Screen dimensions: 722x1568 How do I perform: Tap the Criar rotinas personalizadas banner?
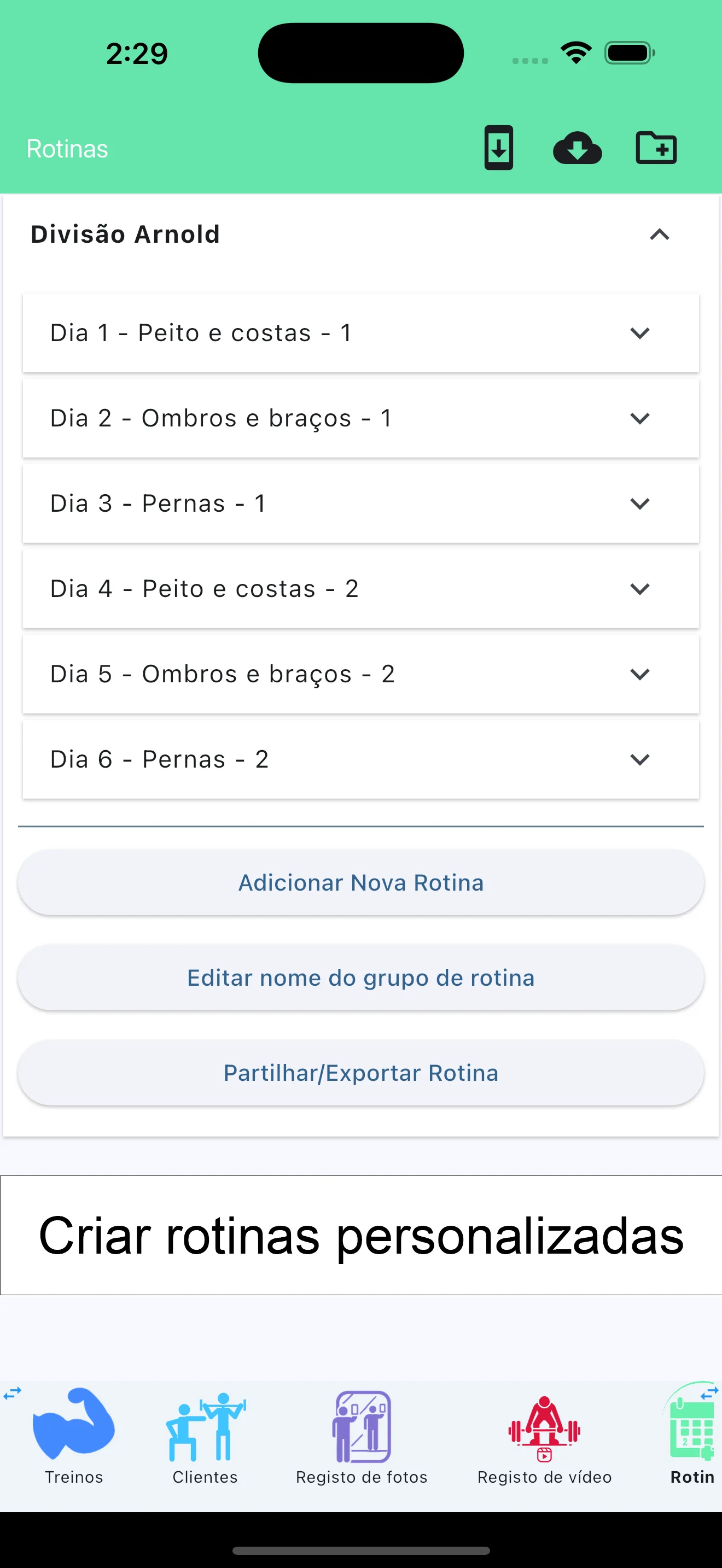click(361, 1236)
